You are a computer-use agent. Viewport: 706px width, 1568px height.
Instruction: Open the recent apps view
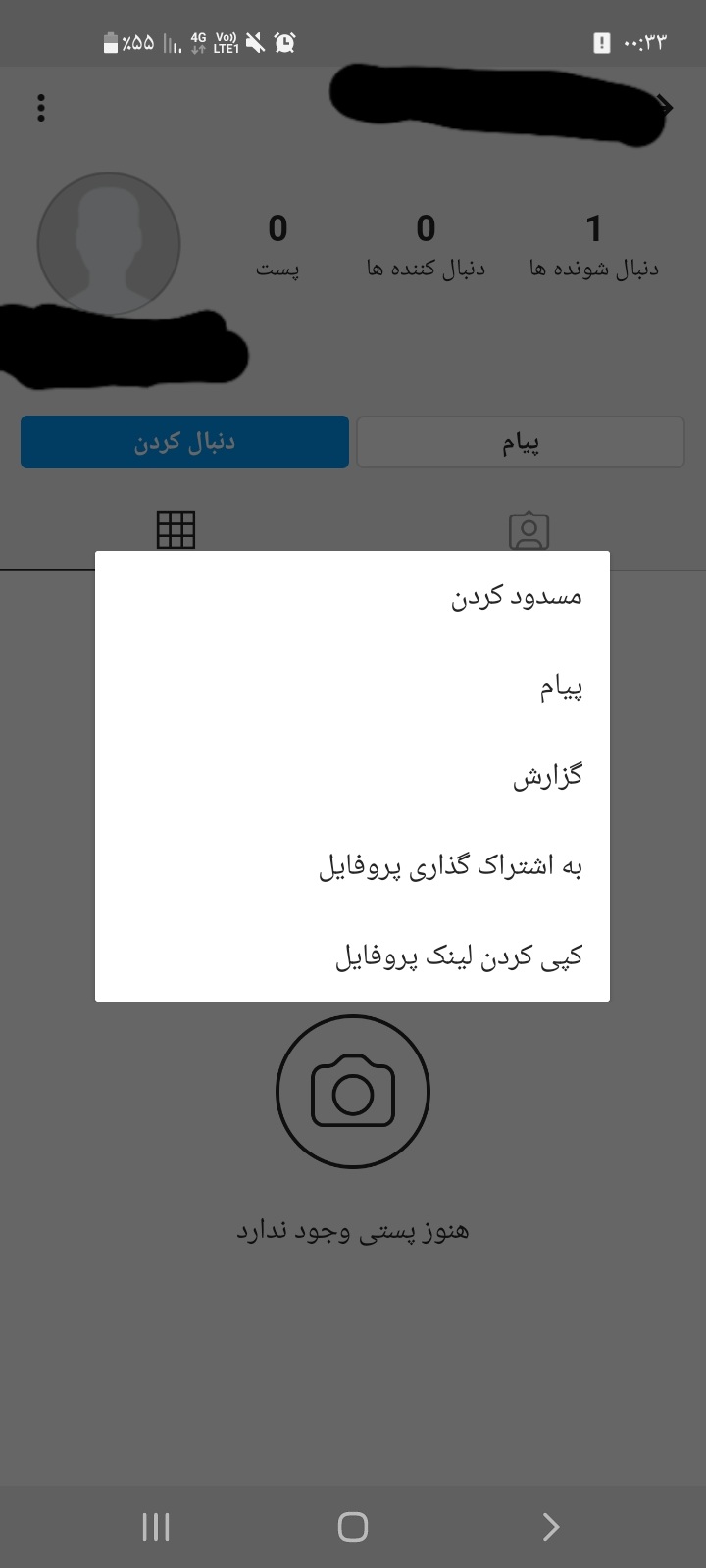(156, 1526)
